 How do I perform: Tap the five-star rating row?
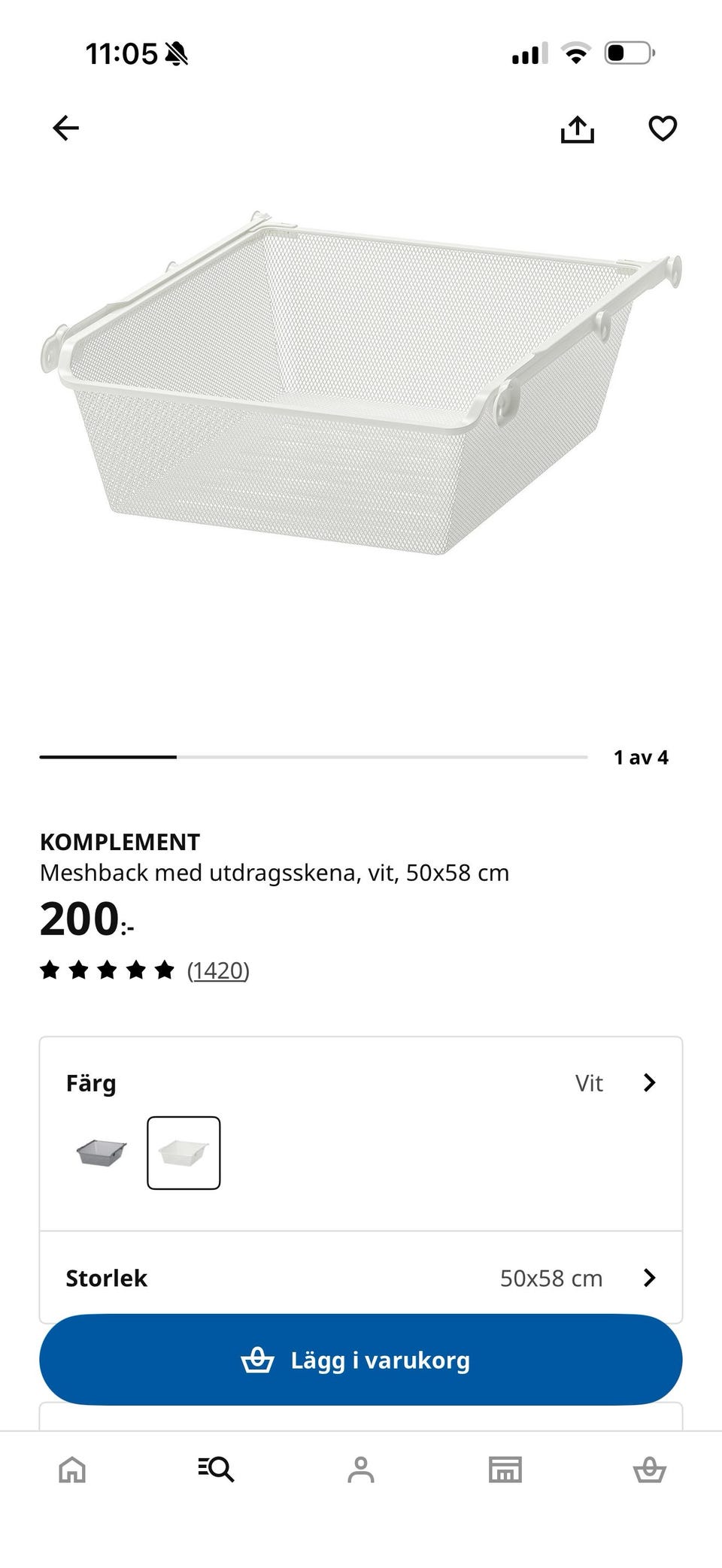tap(105, 970)
